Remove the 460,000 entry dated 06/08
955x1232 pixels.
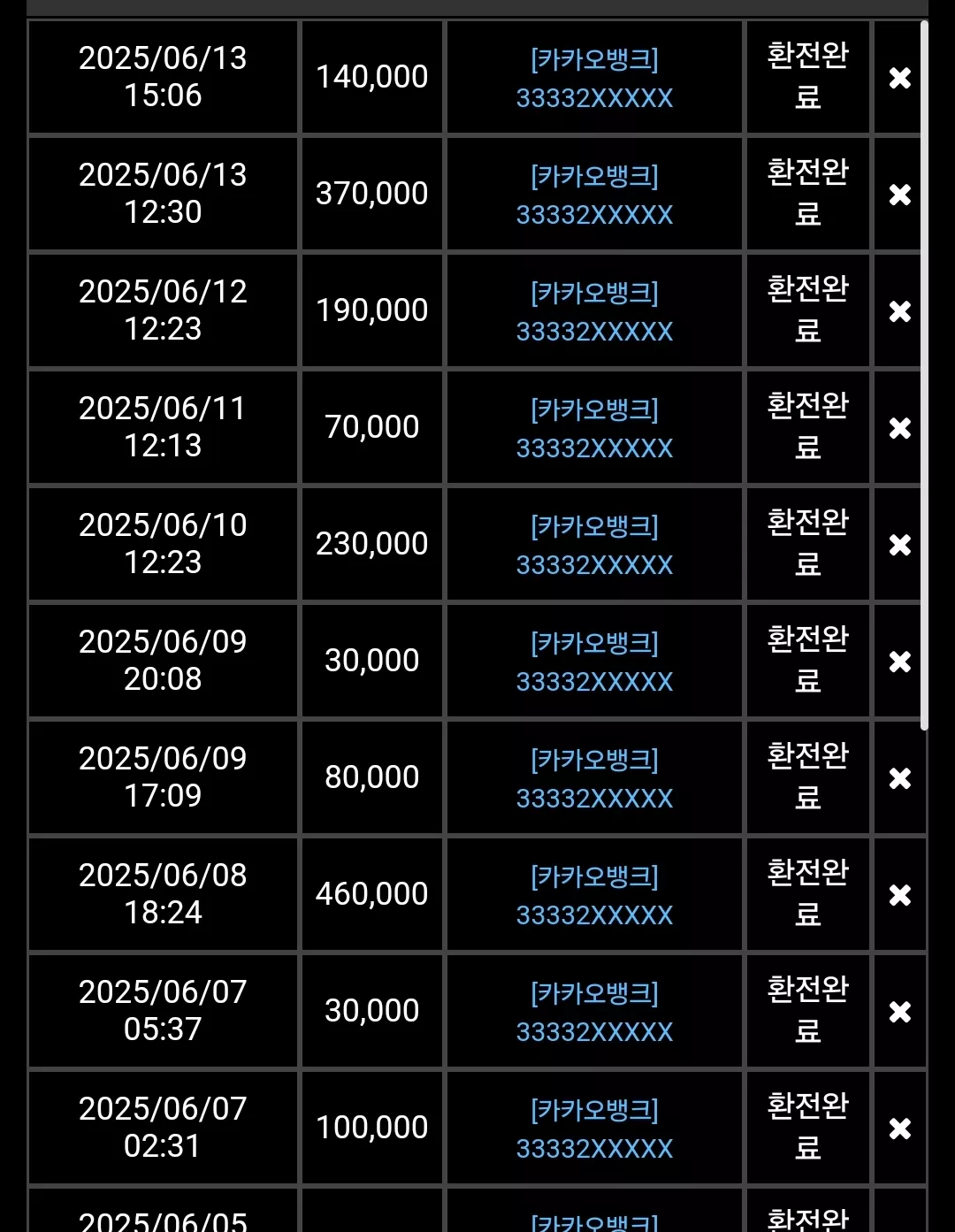click(x=899, y=895)
